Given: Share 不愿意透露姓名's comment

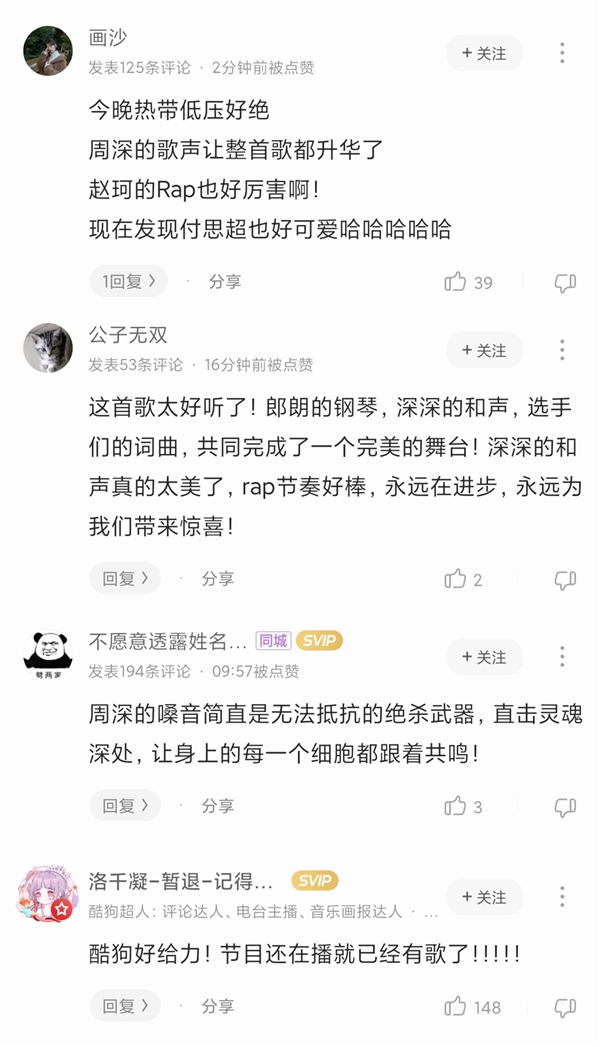Looking at the screenshot, I should [218, 805].
